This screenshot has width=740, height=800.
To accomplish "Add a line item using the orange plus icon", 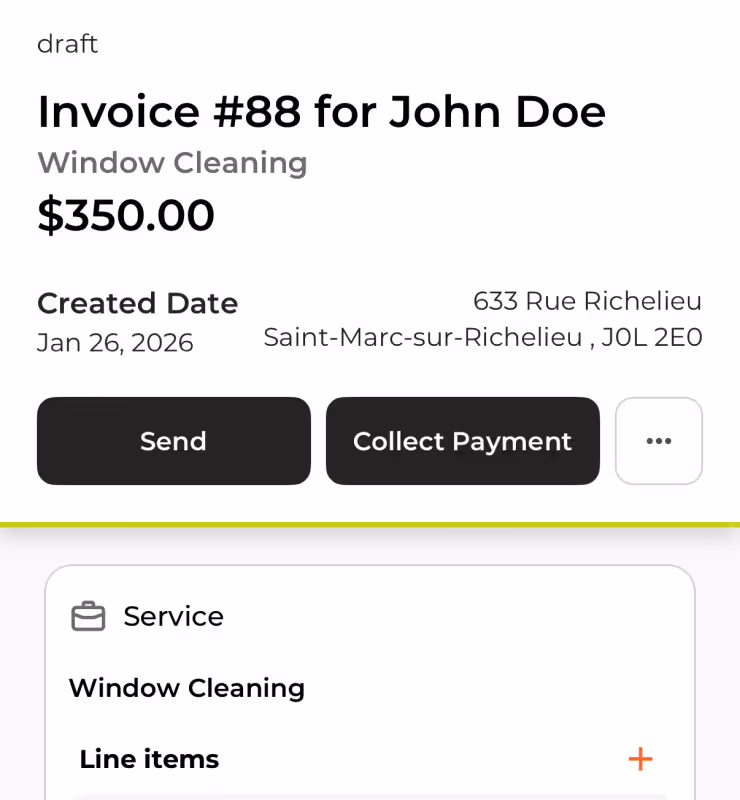I will point(640,759).
